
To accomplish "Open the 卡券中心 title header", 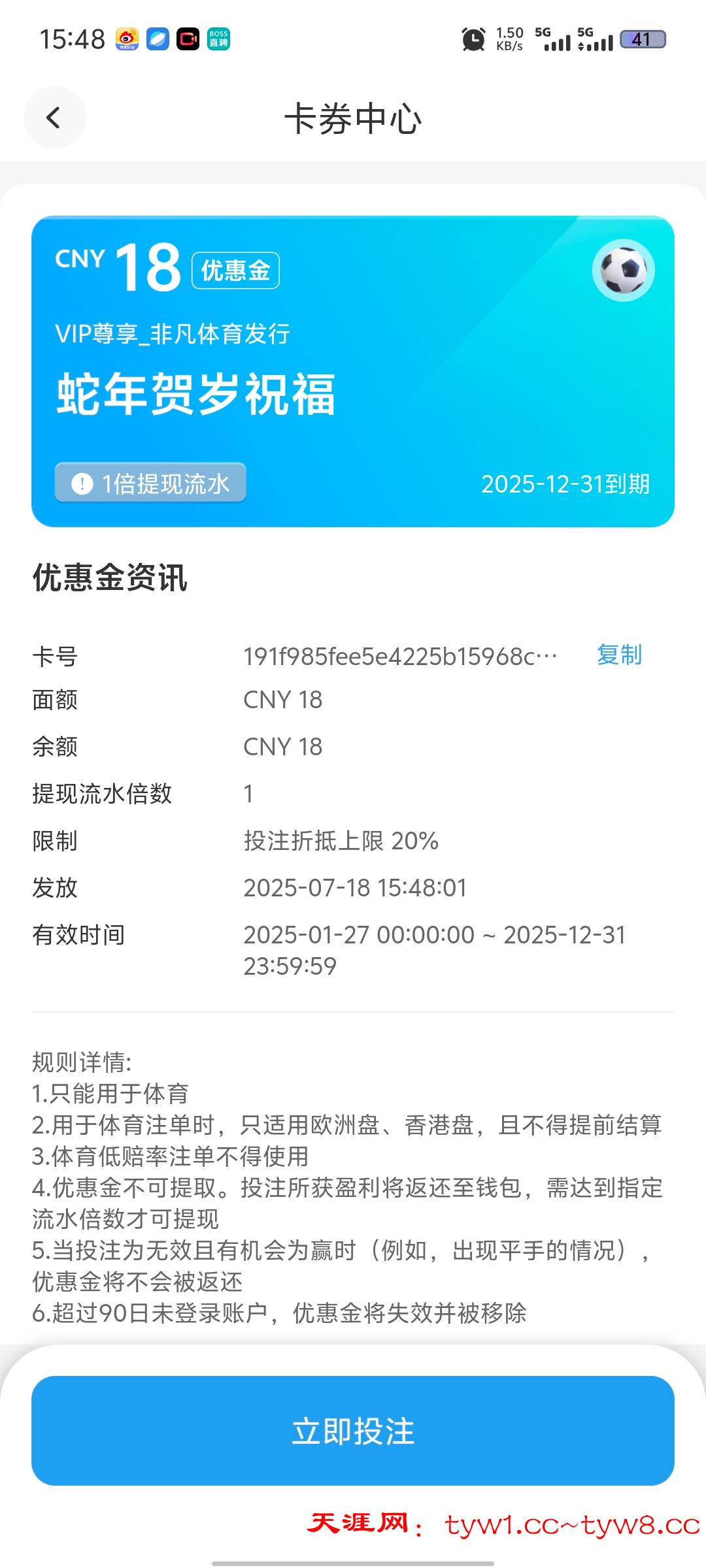I will 353,118.
